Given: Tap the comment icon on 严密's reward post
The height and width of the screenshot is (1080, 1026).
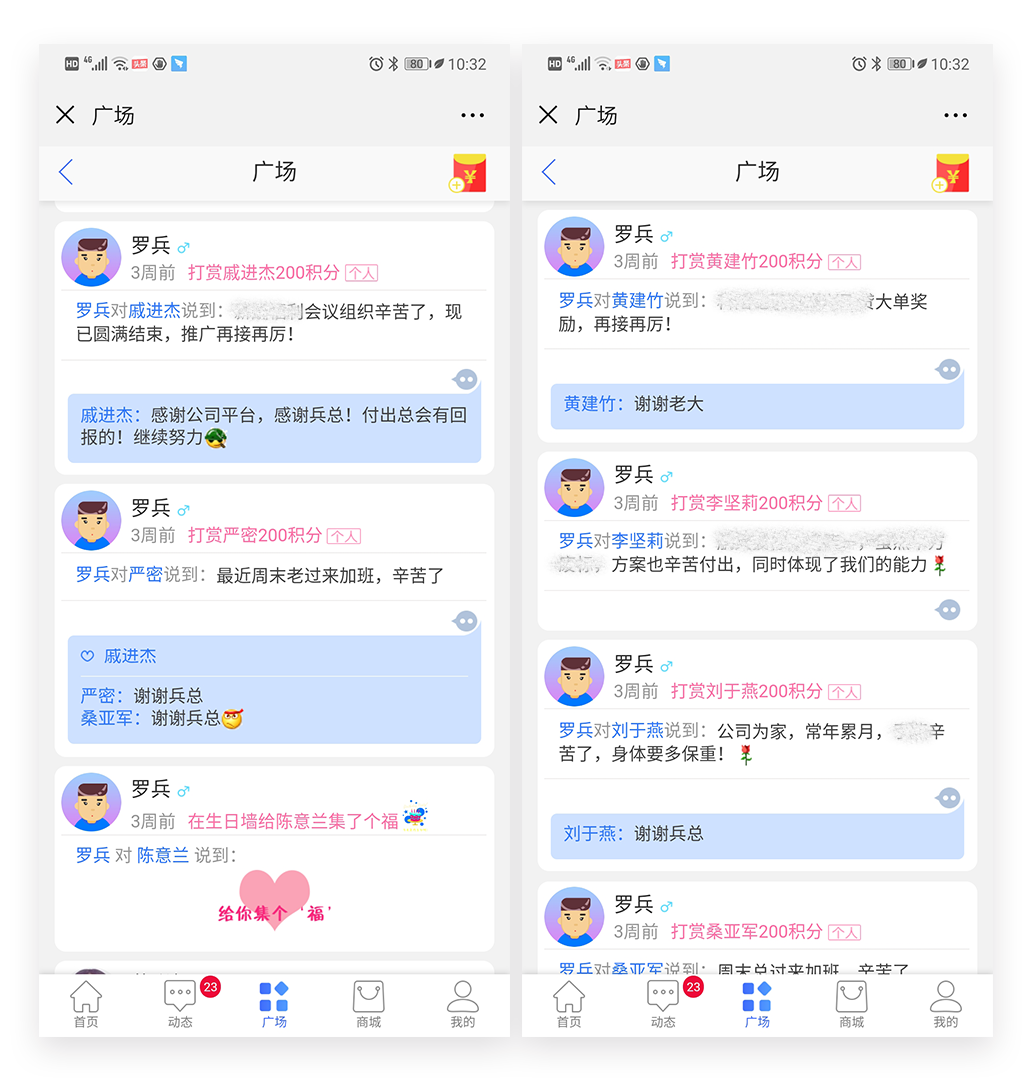Looking at the screenshot, I should [465, 621].
